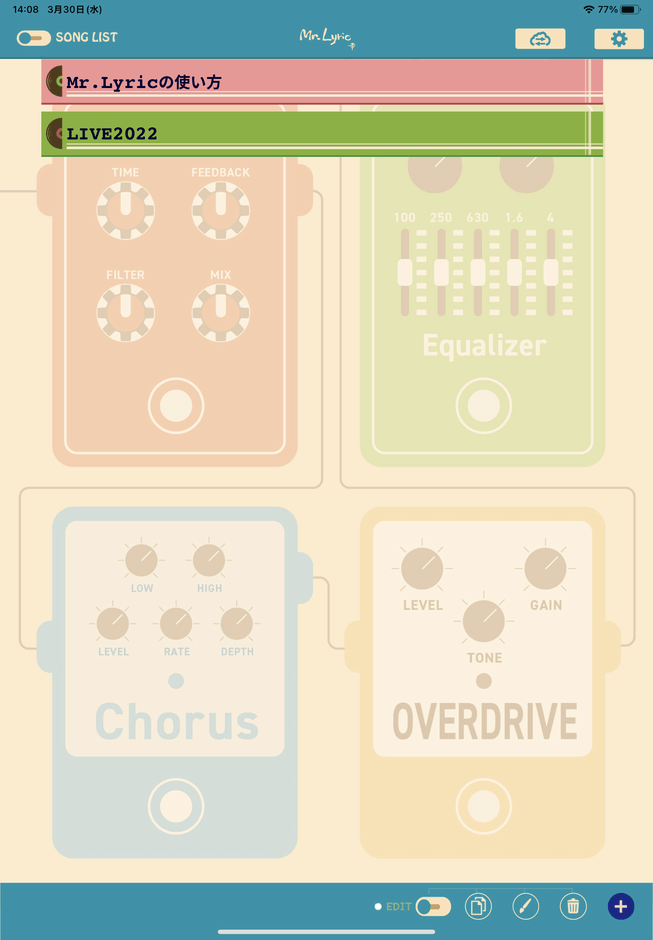
Task: Open the cloud sync button
Action: pos(540,39)
